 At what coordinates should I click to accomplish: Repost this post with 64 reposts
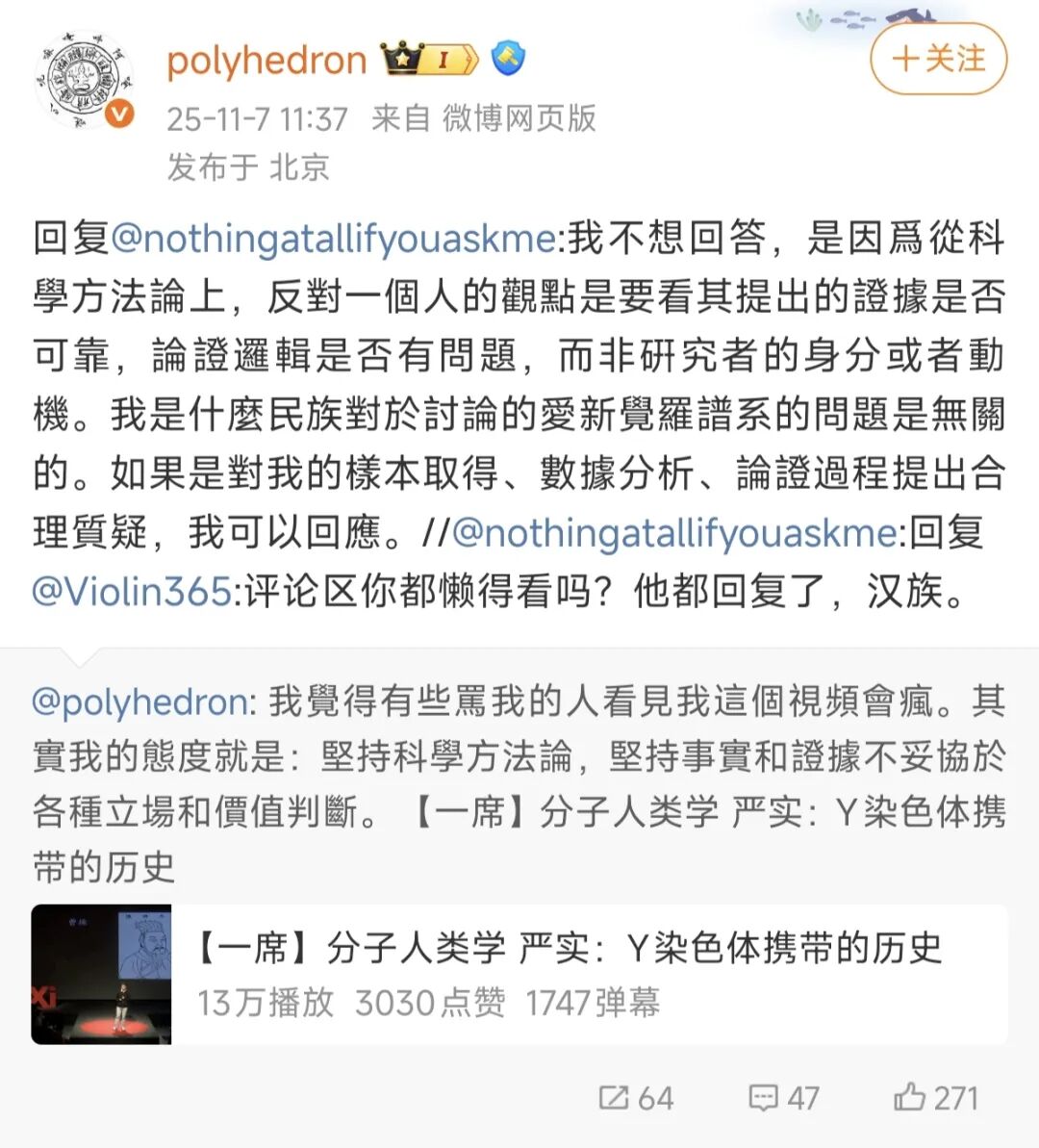coord(636,1098)
